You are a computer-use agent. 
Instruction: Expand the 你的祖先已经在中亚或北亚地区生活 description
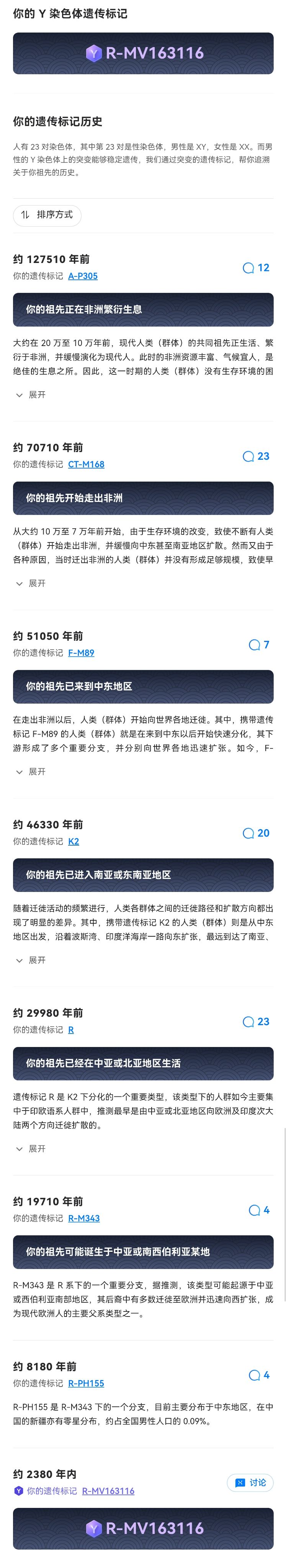(30, 1148)
